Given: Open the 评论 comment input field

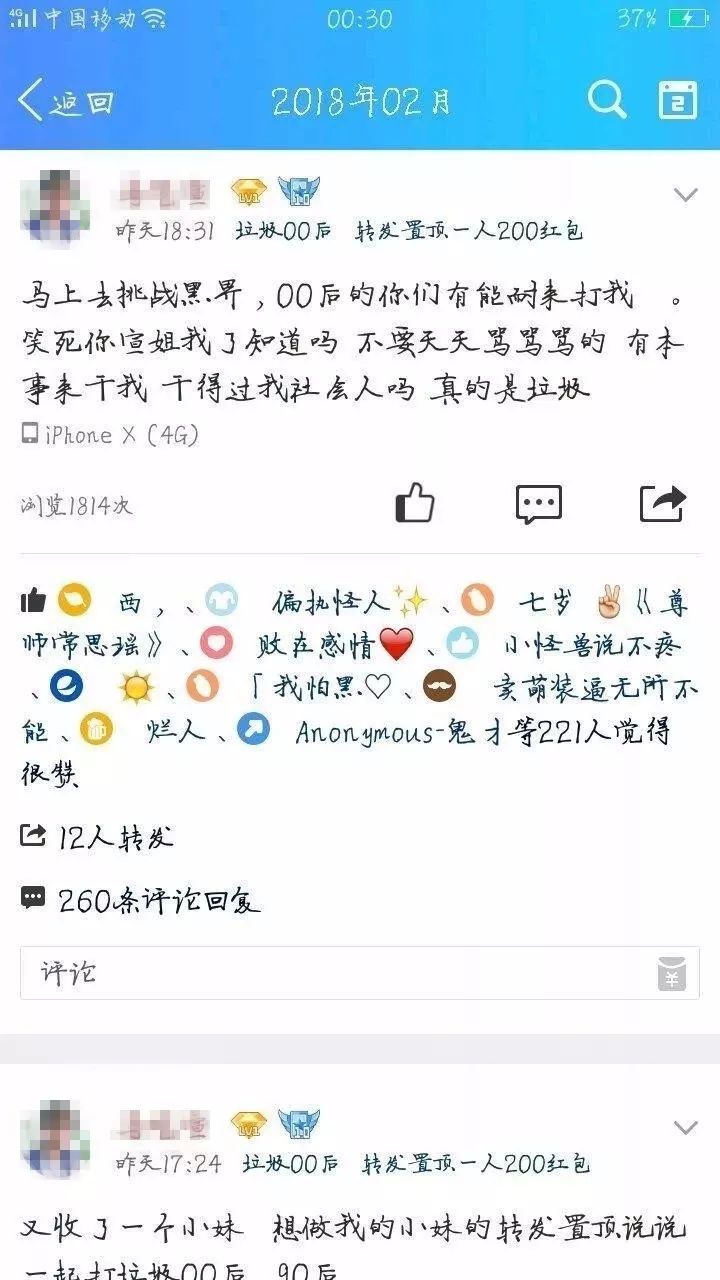Looking at the screenshot, I should click(330, 972).
